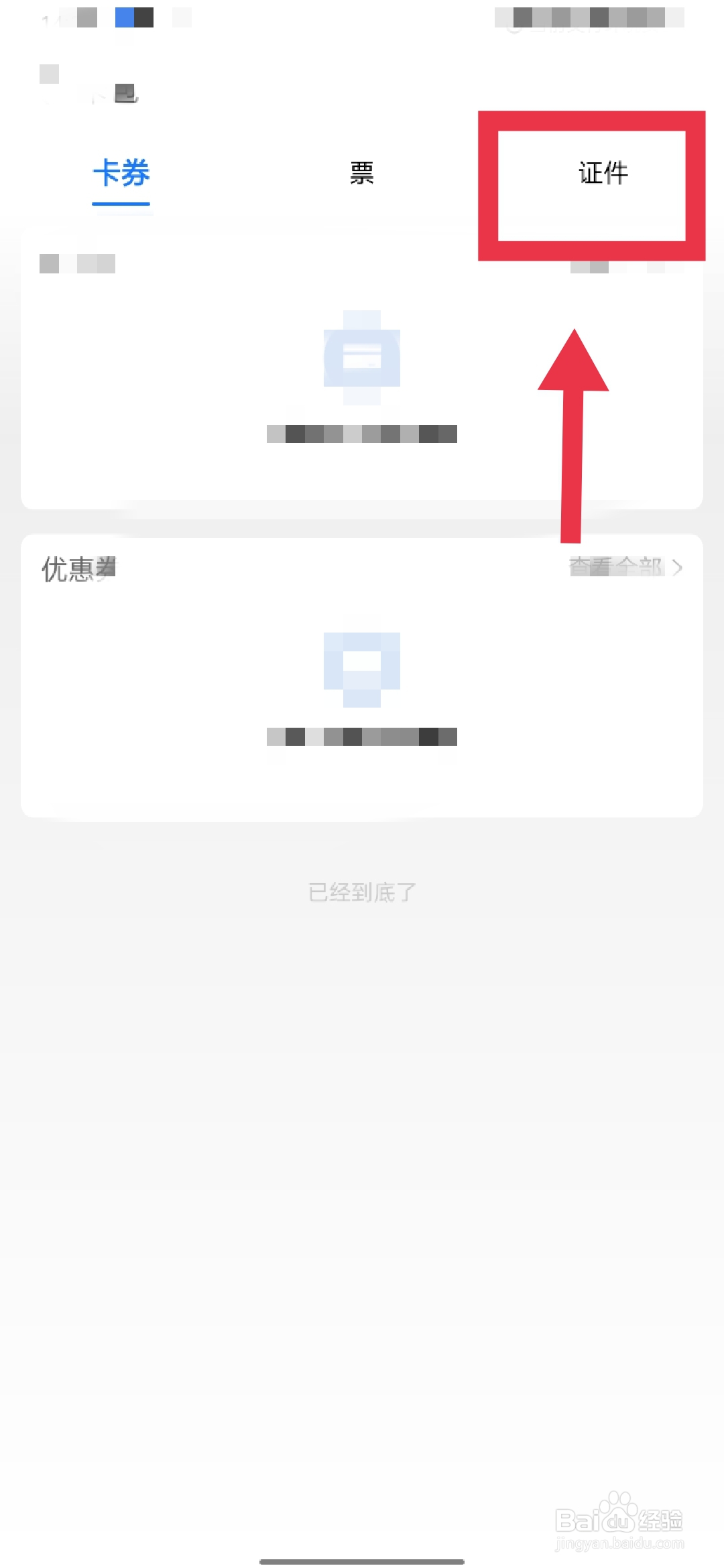Switch to the 证件 tab
Screen dimensions: 724x1568
[602, 173]
